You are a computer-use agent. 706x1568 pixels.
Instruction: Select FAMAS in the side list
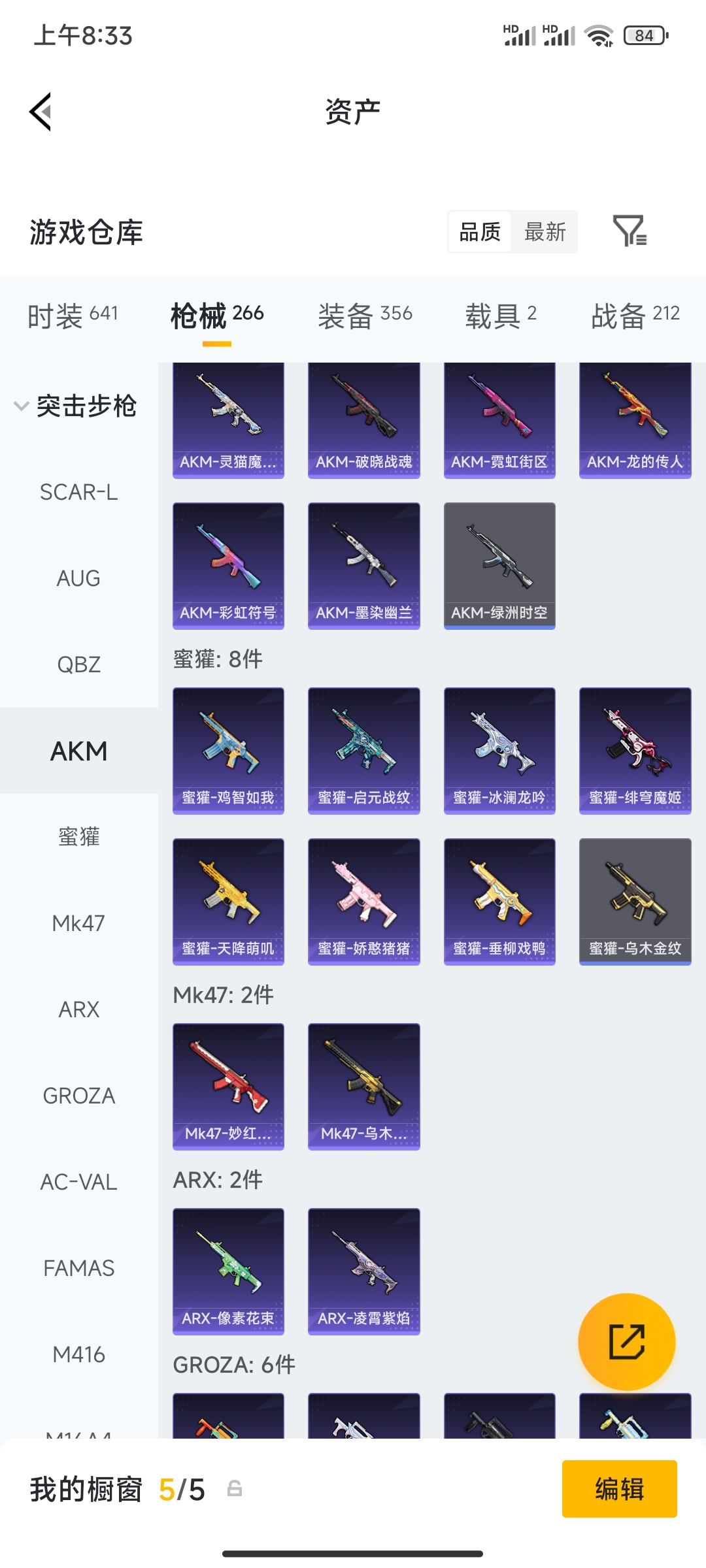click(79, 1268)
